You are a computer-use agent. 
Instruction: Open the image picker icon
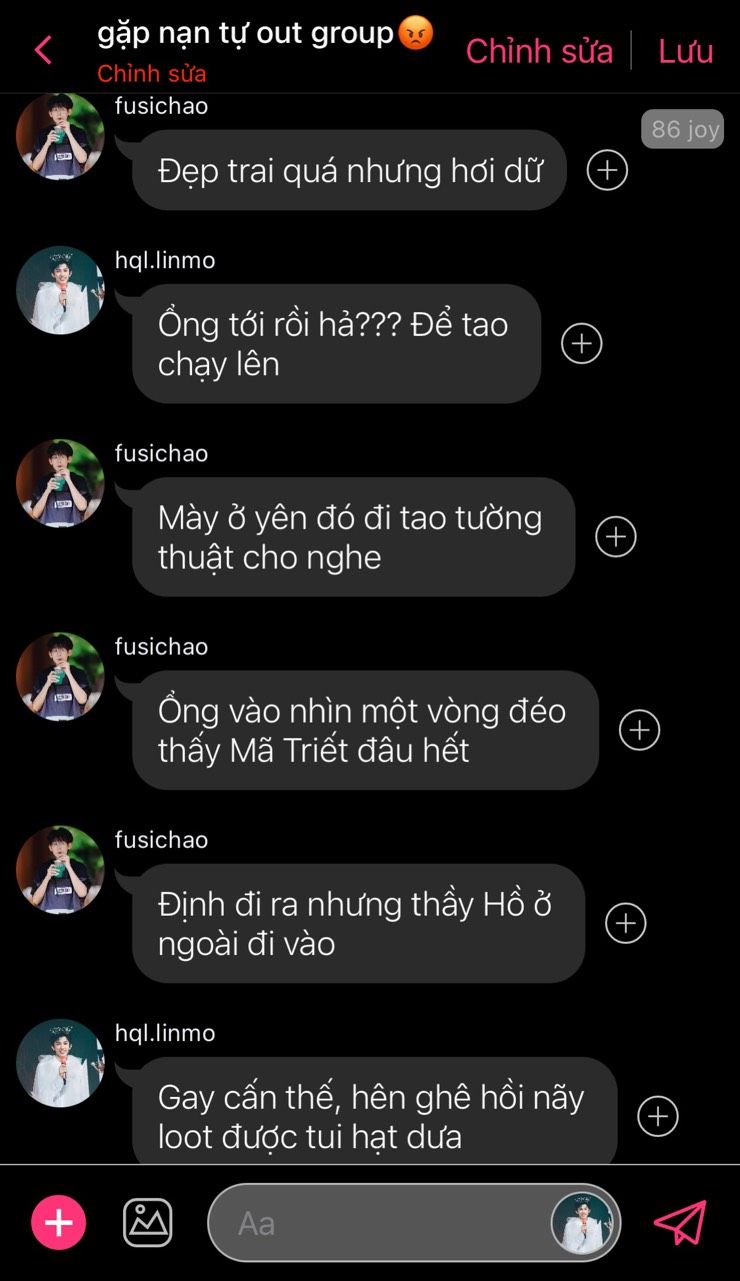pyautogui.click(x=148, y=1222)
